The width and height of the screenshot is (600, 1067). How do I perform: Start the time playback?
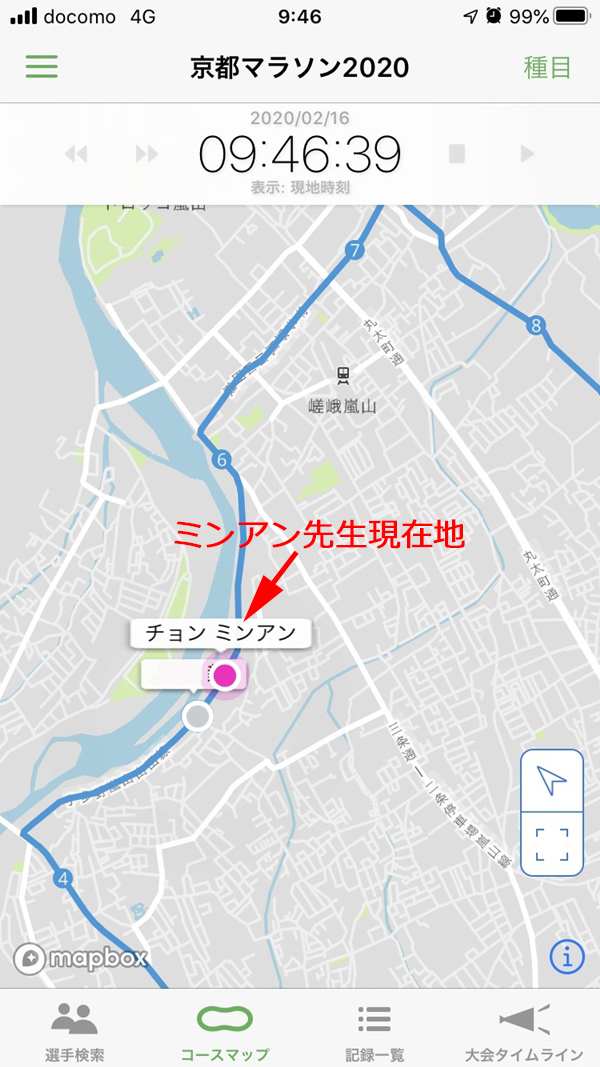click(x=527, y=154)
